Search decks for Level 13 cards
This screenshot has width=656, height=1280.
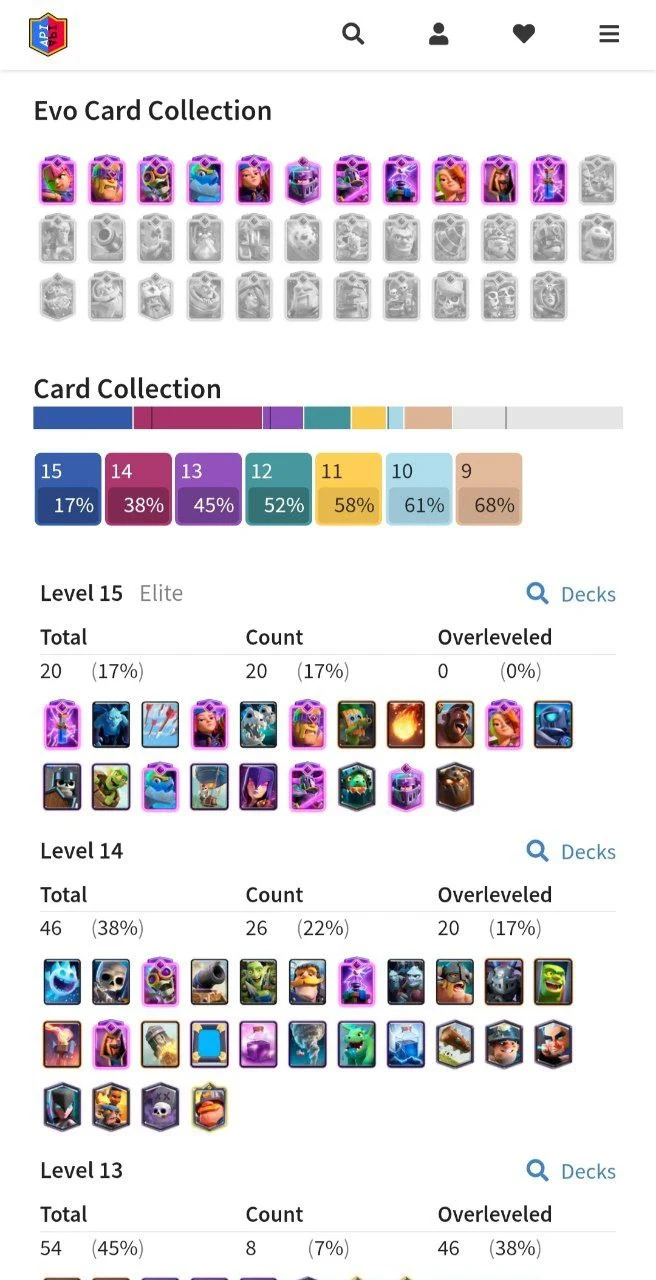pyautogui.click(x=571, y=1171)
